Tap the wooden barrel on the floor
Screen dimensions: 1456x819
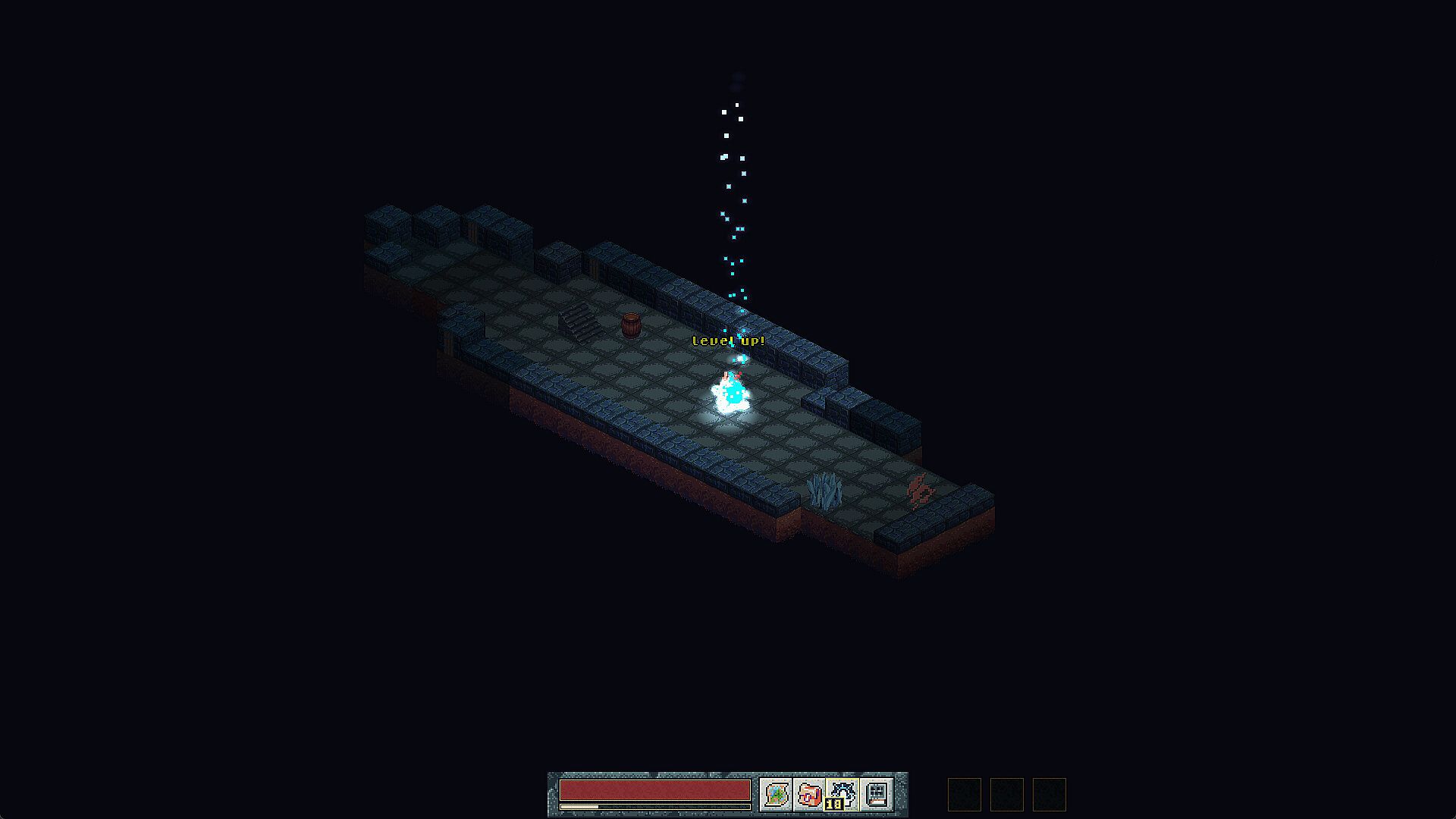(x=631, y=325)
